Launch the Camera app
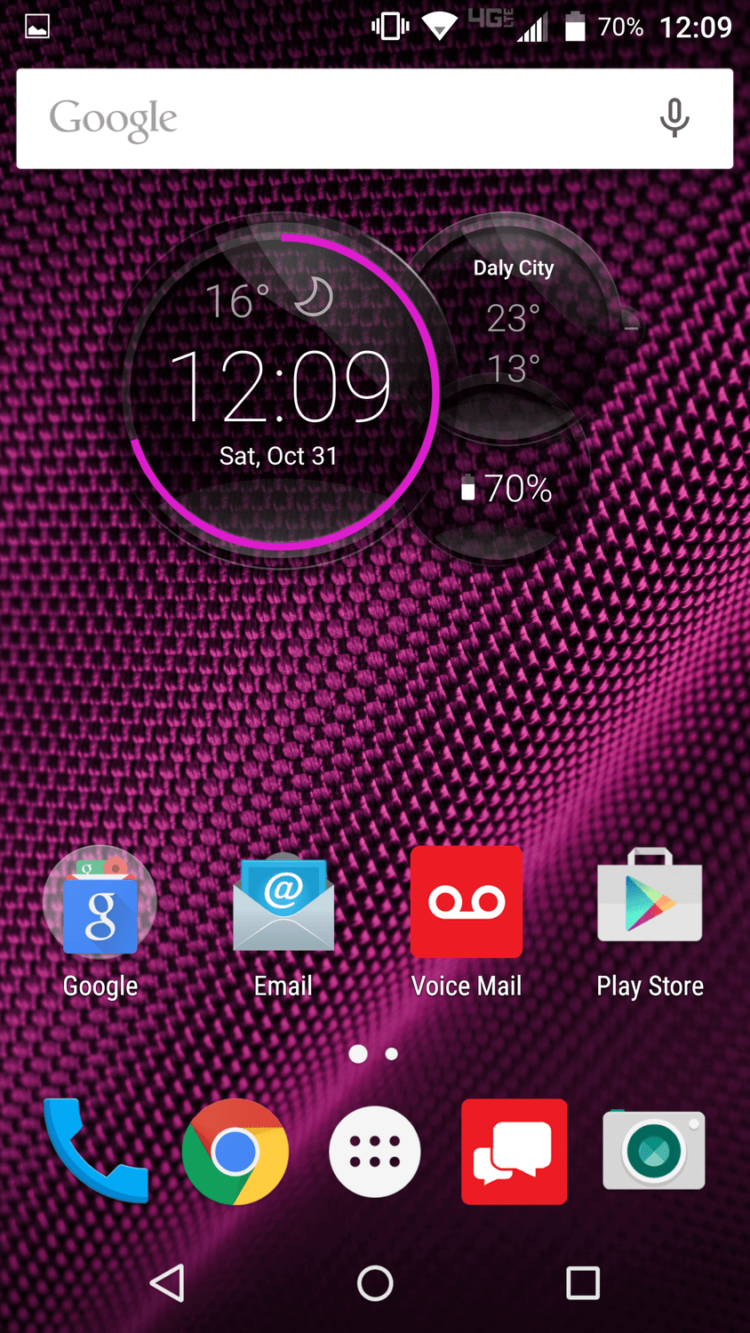 point(654,1151)
